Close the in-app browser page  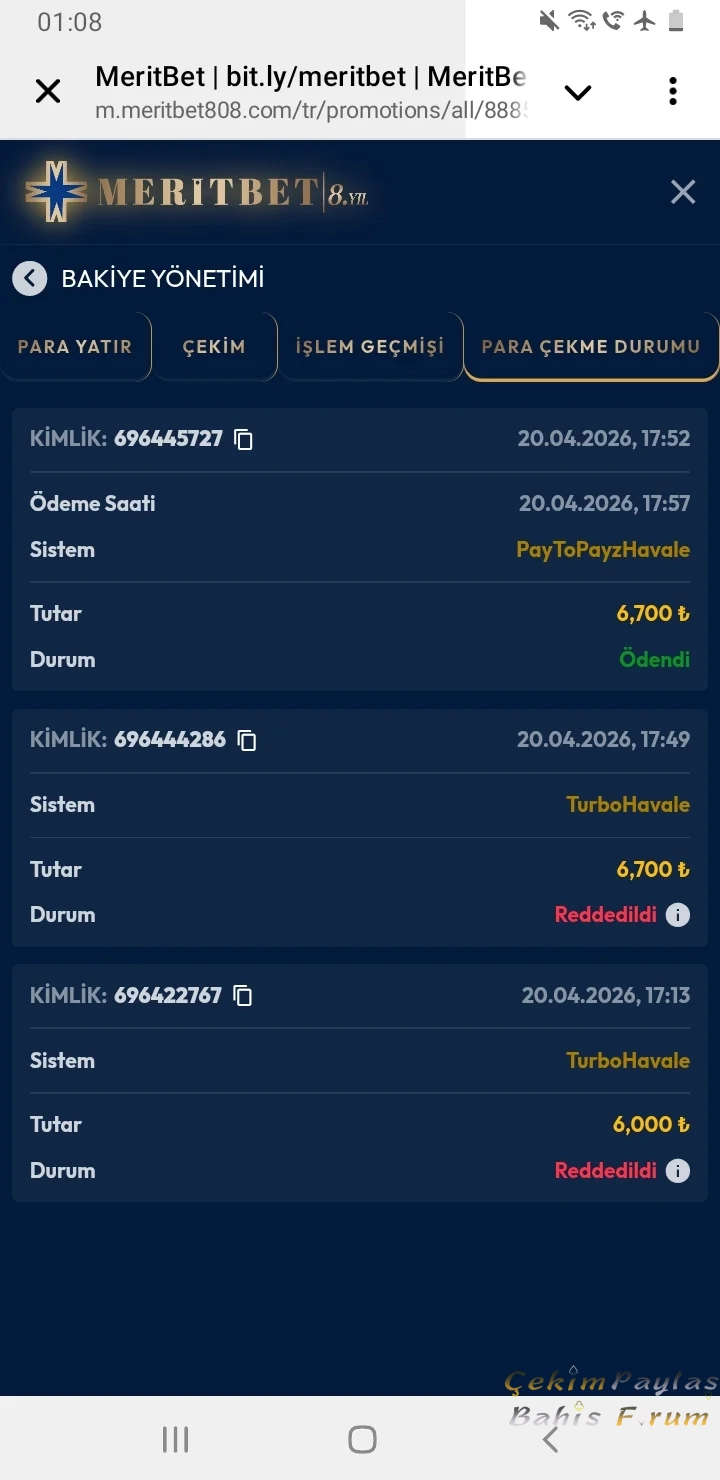(x=48, y=92)
